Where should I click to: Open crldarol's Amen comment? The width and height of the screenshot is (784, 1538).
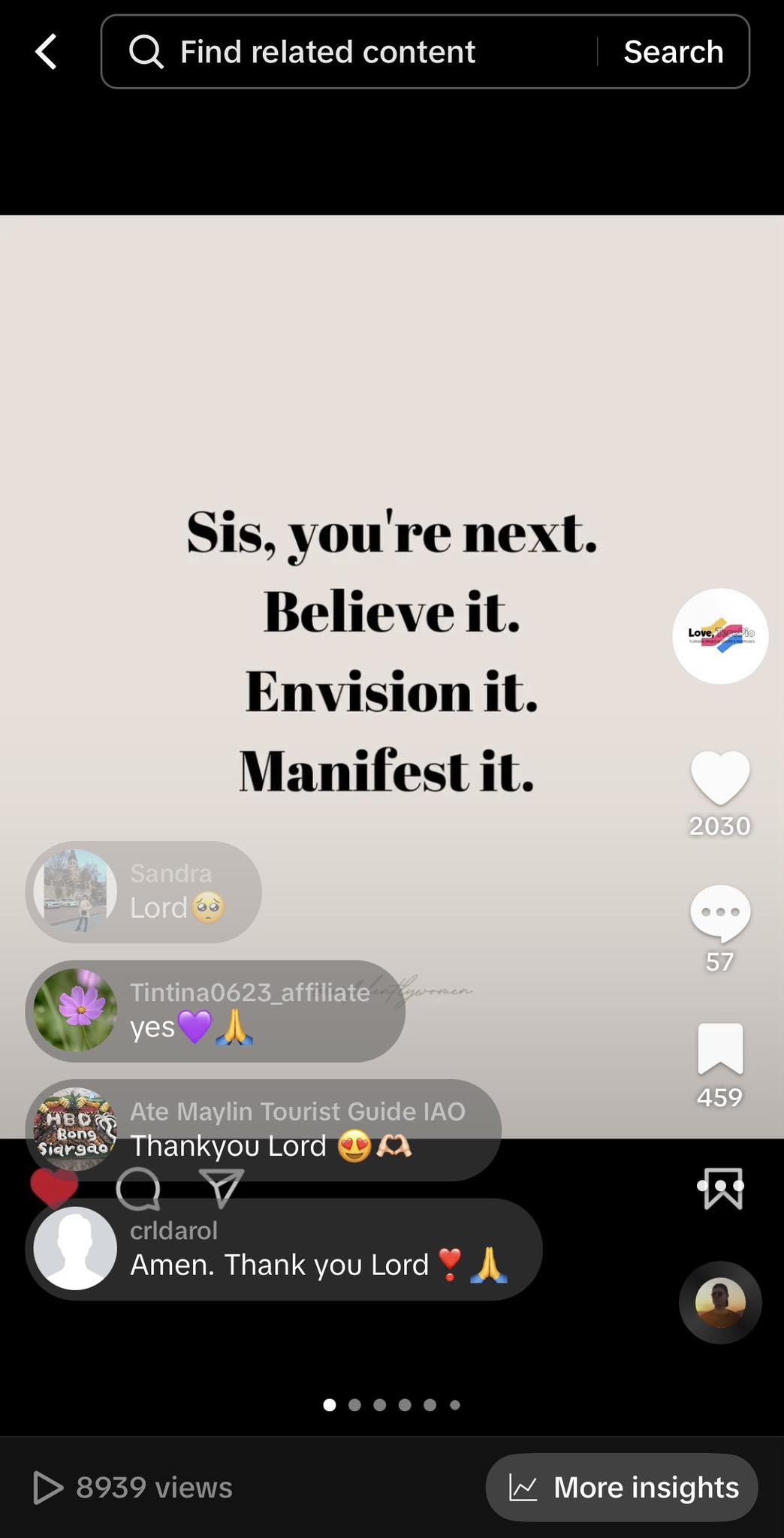285,1250
